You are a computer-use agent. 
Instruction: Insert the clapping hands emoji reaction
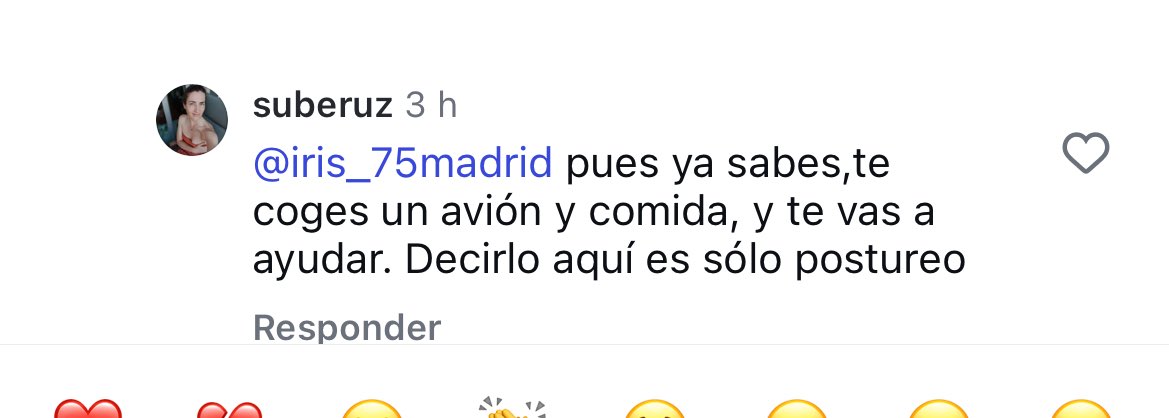point(512,409)
